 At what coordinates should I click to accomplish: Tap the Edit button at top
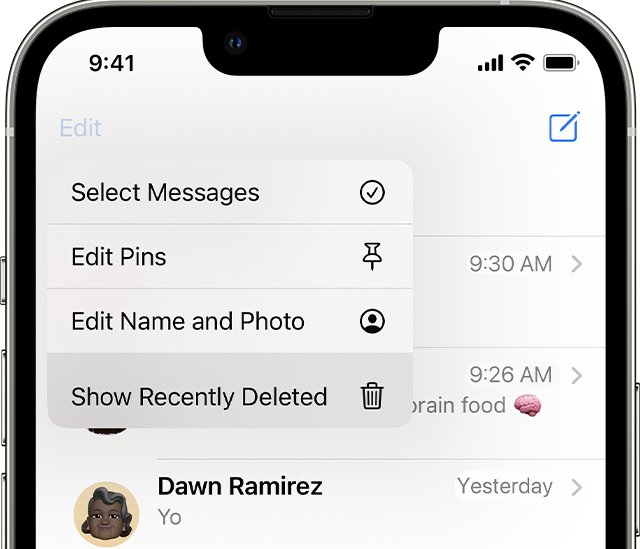80,128
